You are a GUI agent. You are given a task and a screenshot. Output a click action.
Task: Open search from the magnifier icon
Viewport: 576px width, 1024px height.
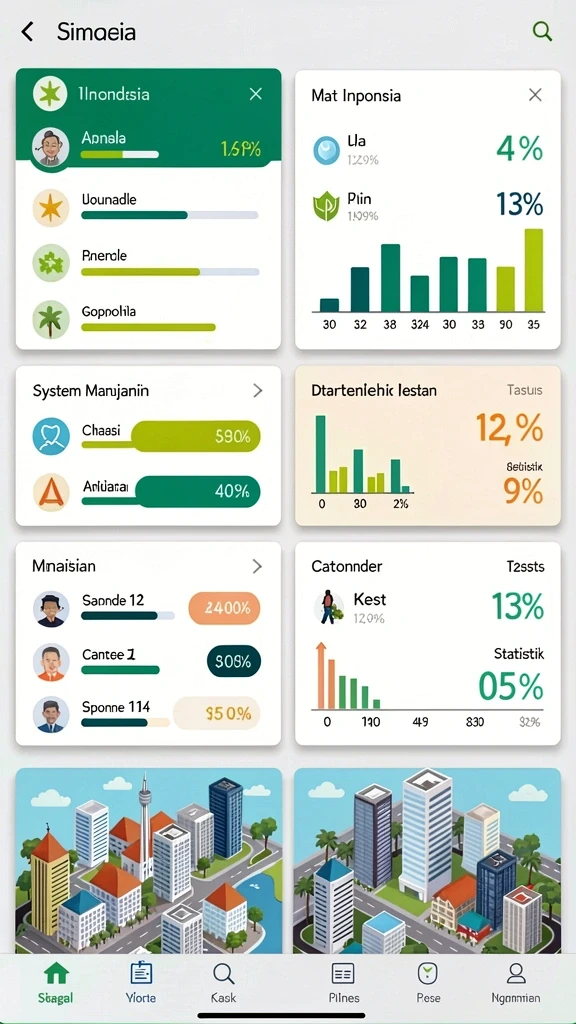pos(542,31)
